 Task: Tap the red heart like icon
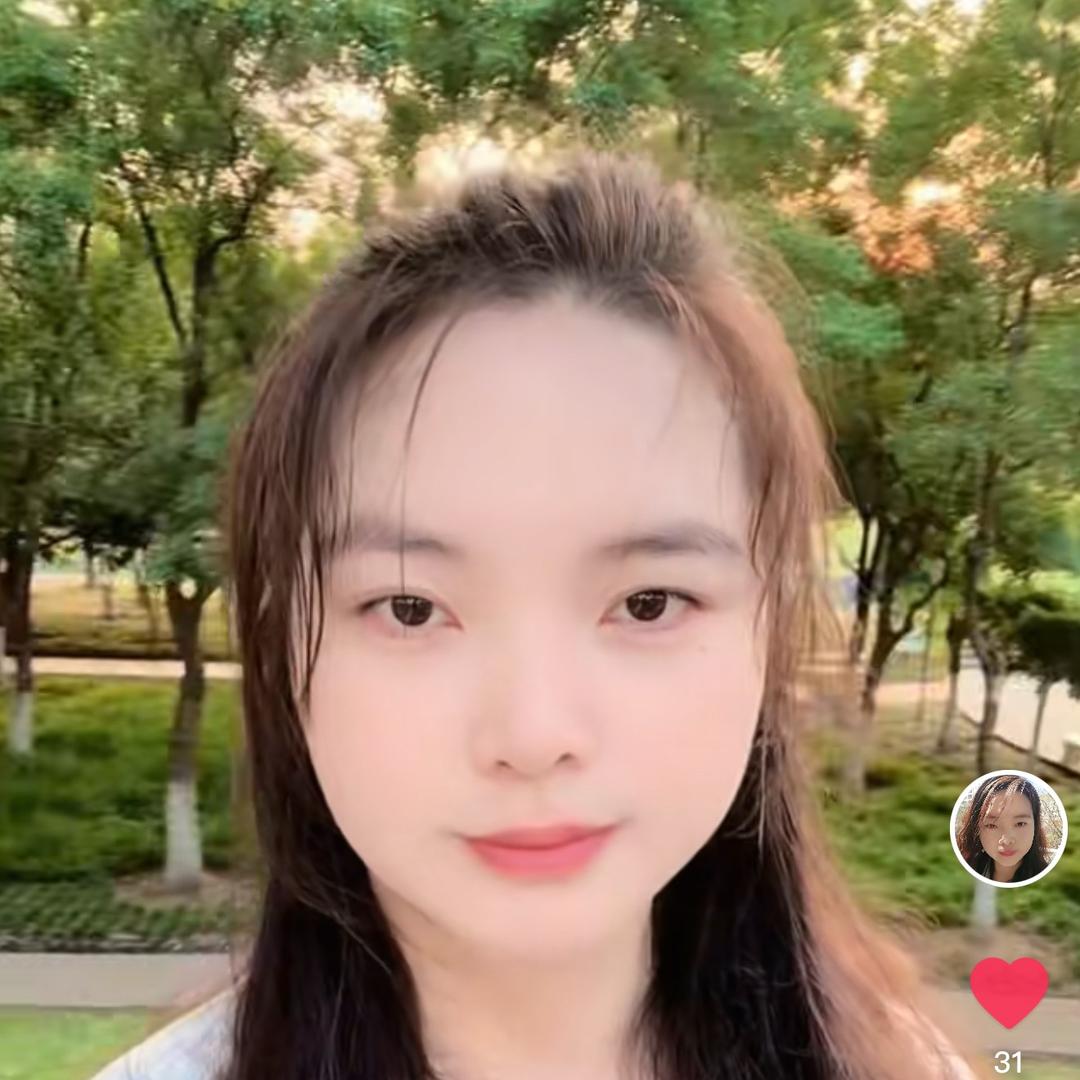click(x=1009, y=990)
